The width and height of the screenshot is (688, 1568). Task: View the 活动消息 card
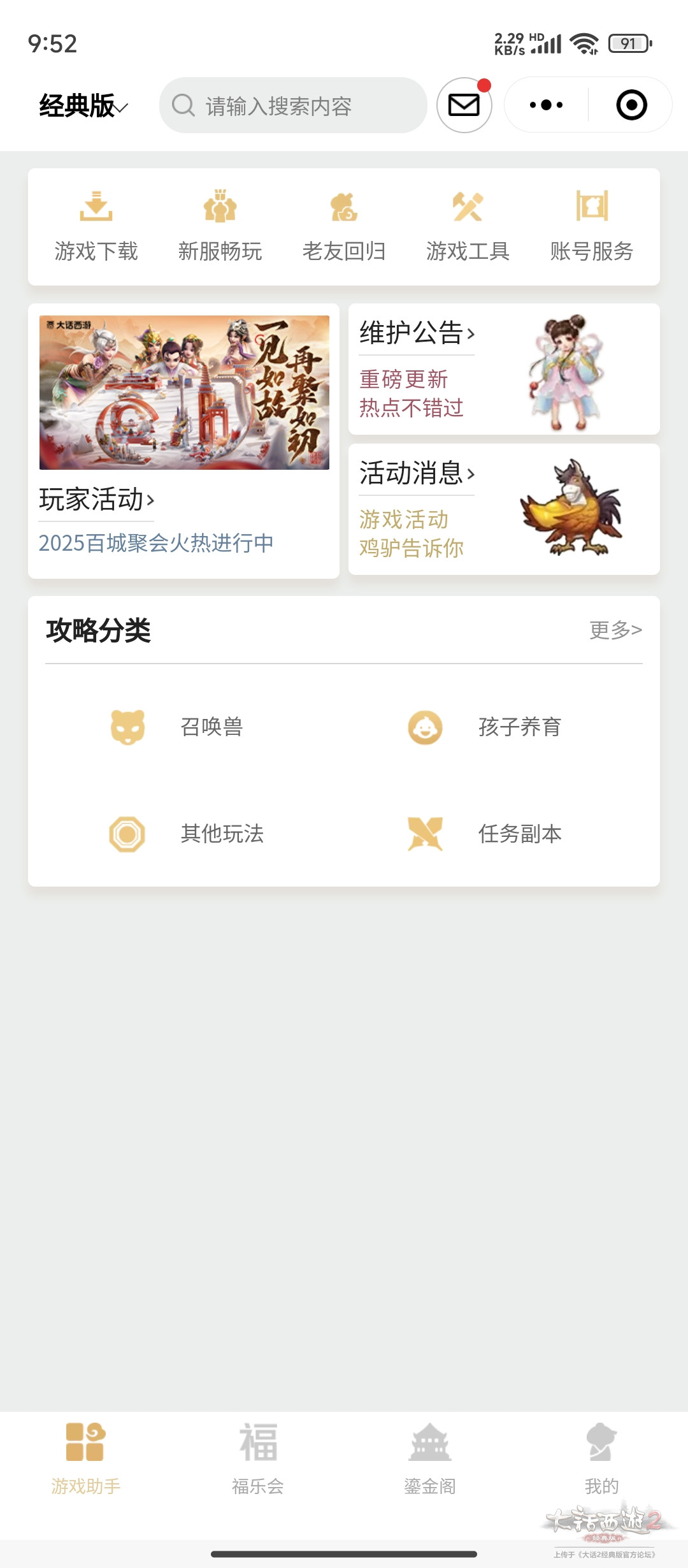click(503, 509)
